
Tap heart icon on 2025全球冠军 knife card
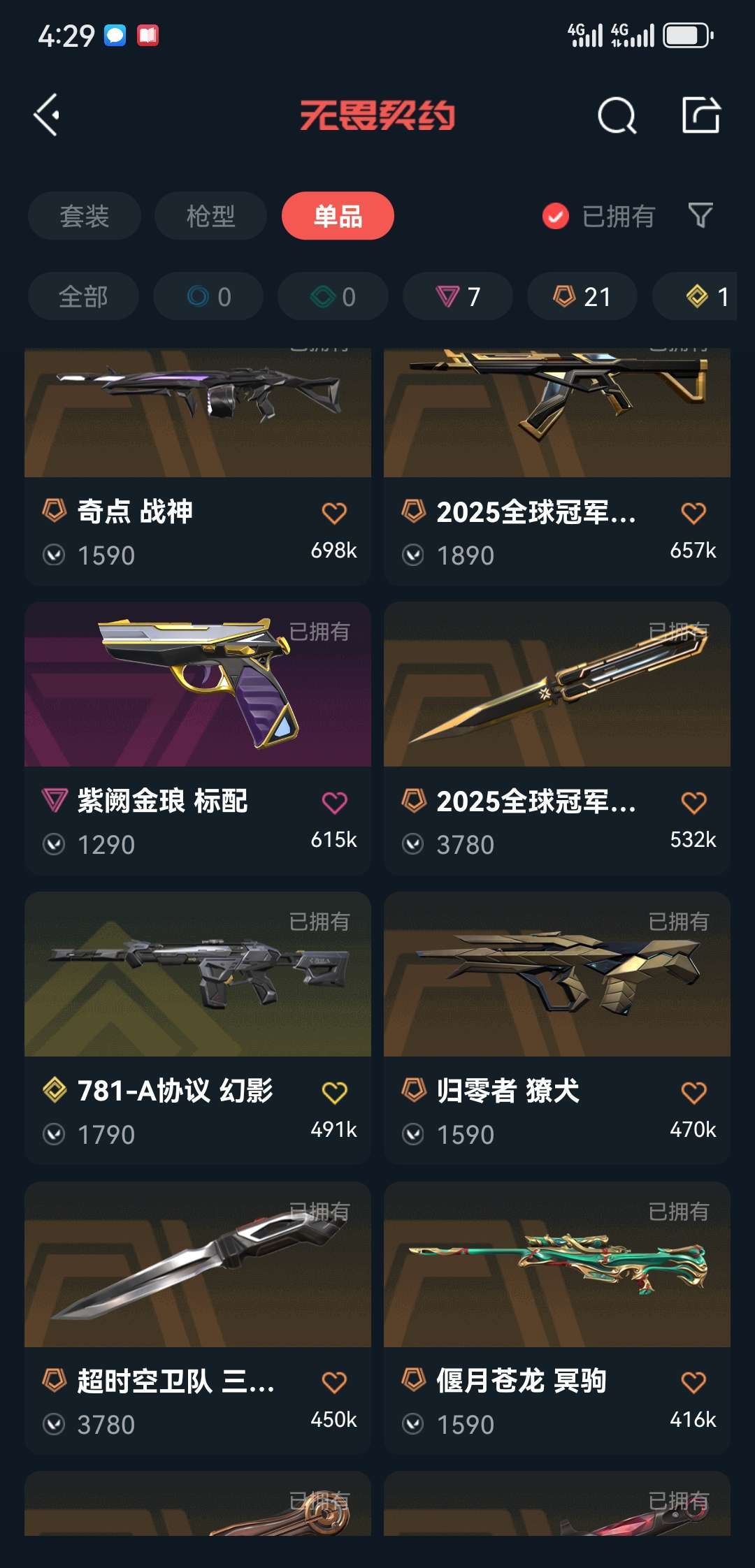point(694,804)
